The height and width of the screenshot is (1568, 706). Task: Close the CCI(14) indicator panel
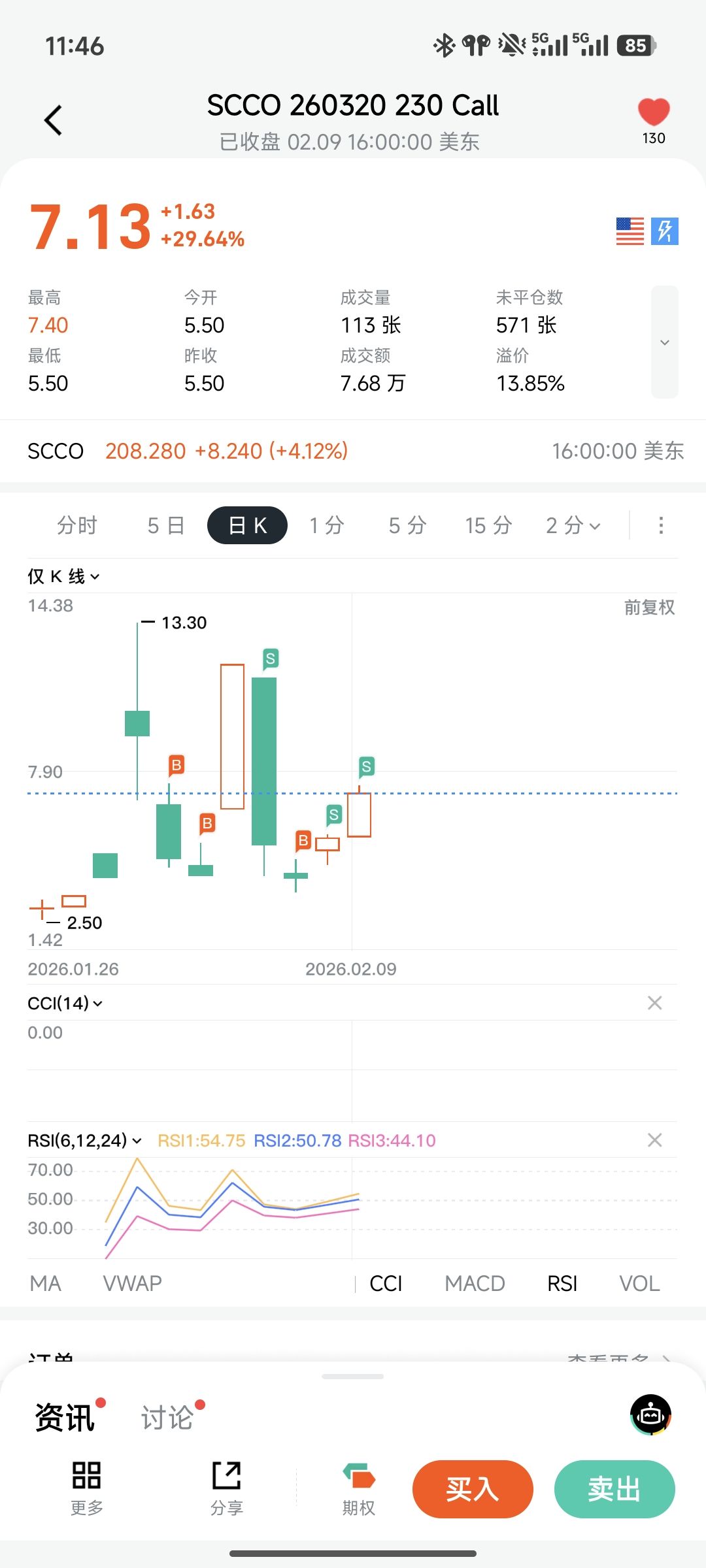[x=654, y=1003]
